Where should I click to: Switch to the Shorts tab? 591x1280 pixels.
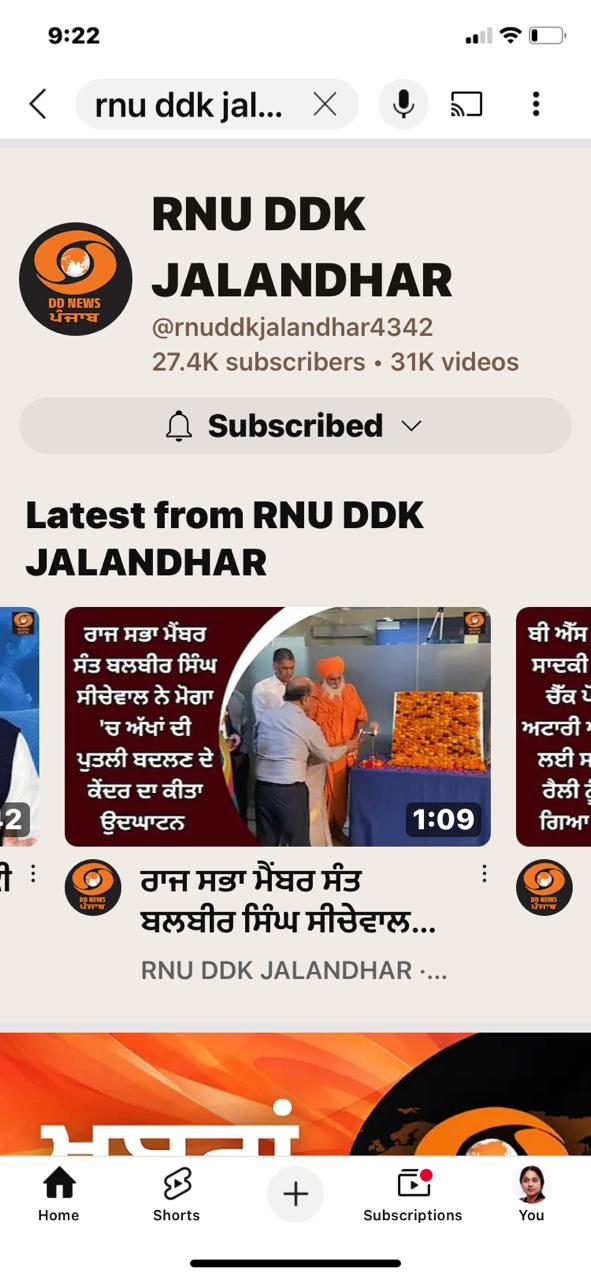(176, 1194)
